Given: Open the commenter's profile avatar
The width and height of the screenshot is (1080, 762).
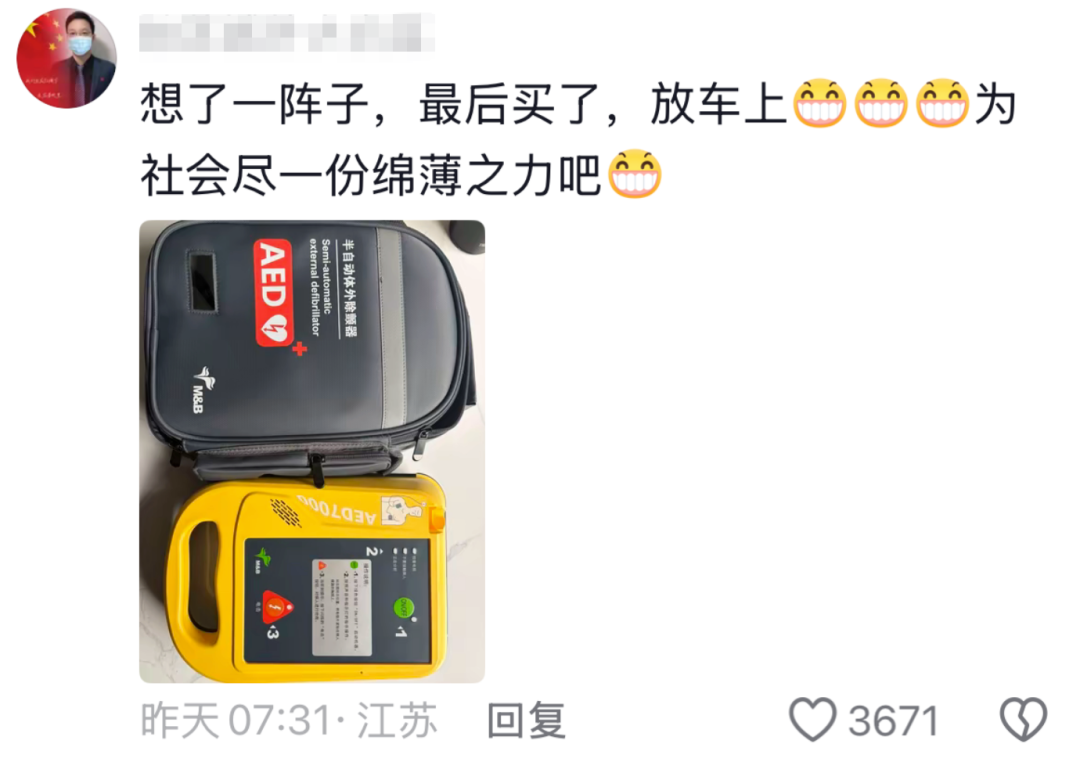Looking at the screenshot, I should (x=66, y=57).
